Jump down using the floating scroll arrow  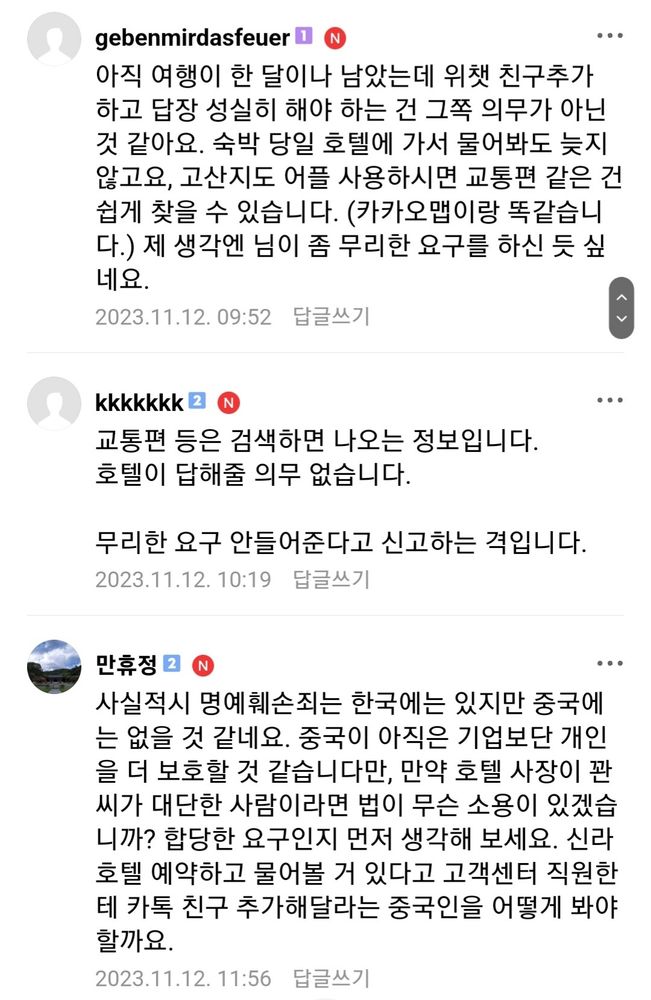pos(622,319)
